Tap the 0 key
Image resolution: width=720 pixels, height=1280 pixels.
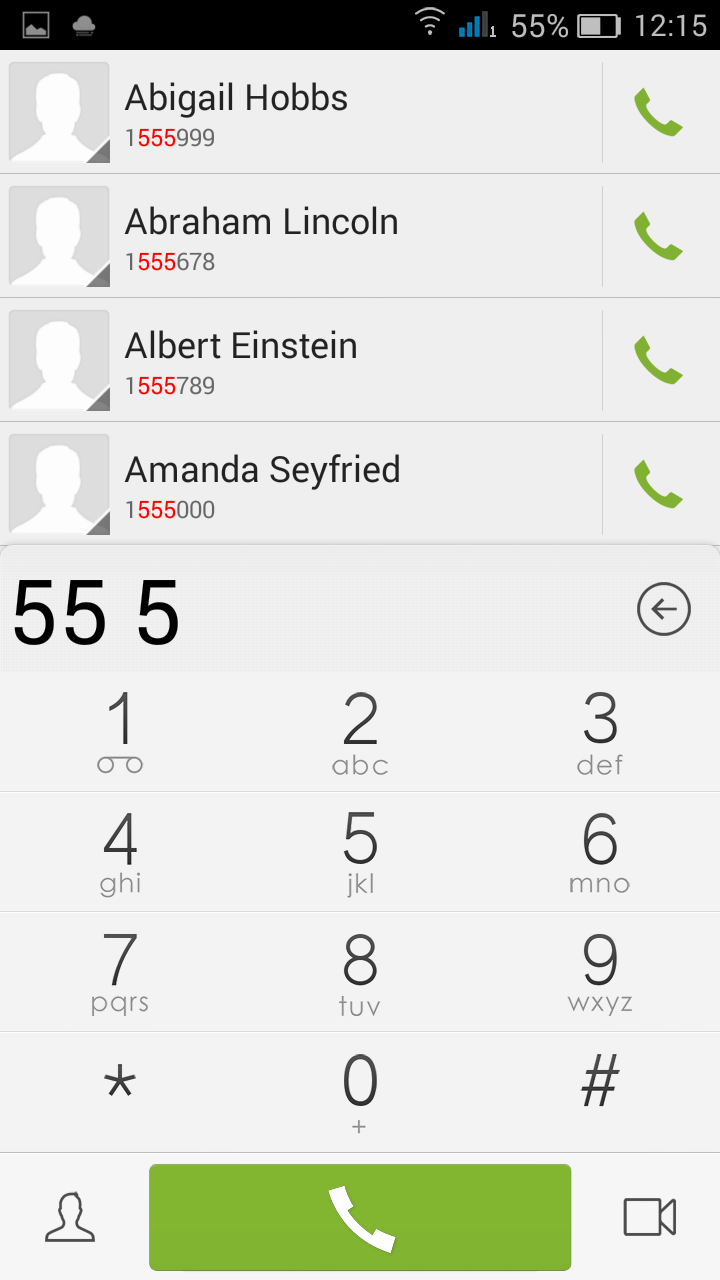click(360, 1092)
